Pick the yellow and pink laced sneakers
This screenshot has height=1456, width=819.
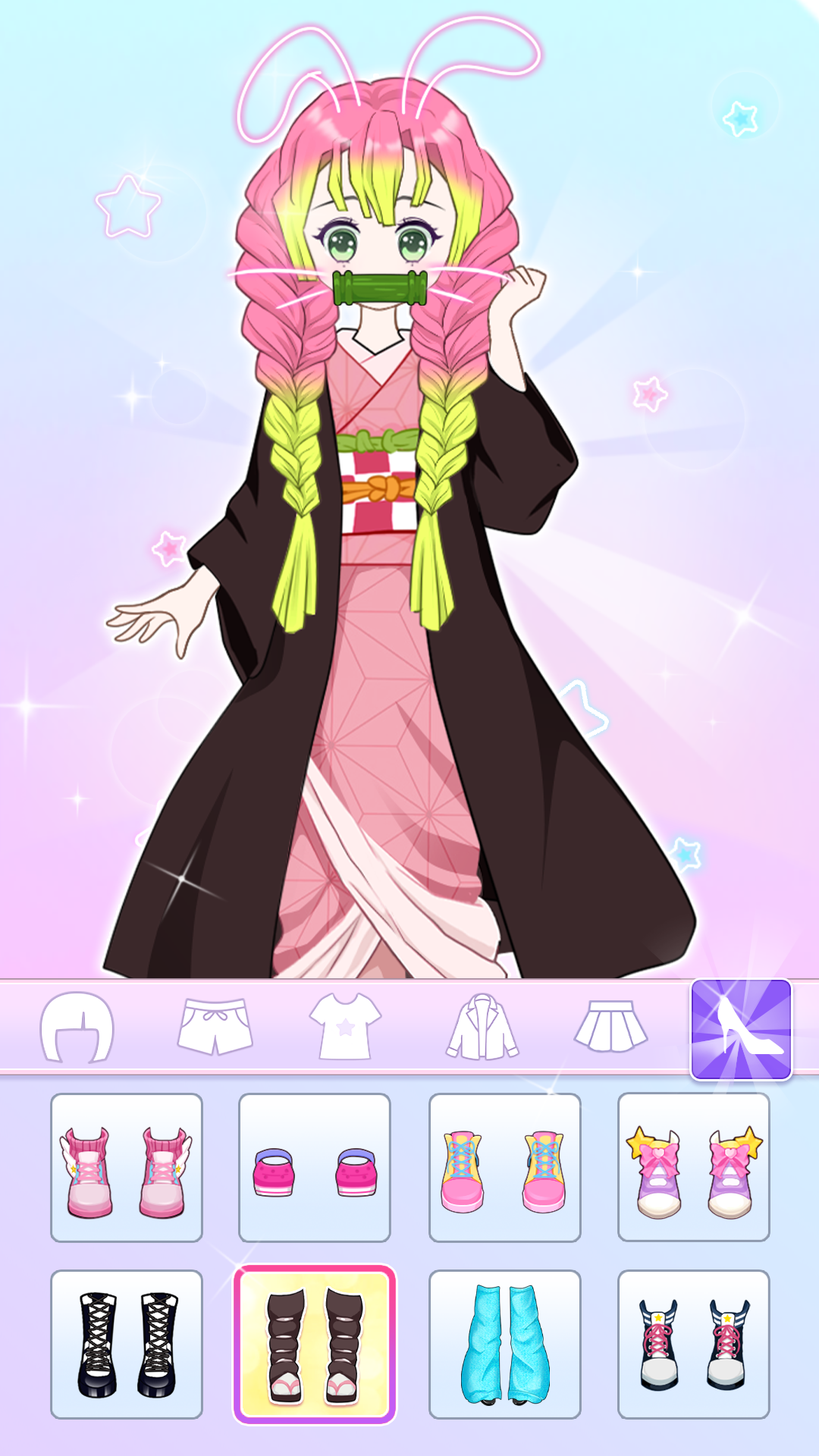pos(504,1168)
